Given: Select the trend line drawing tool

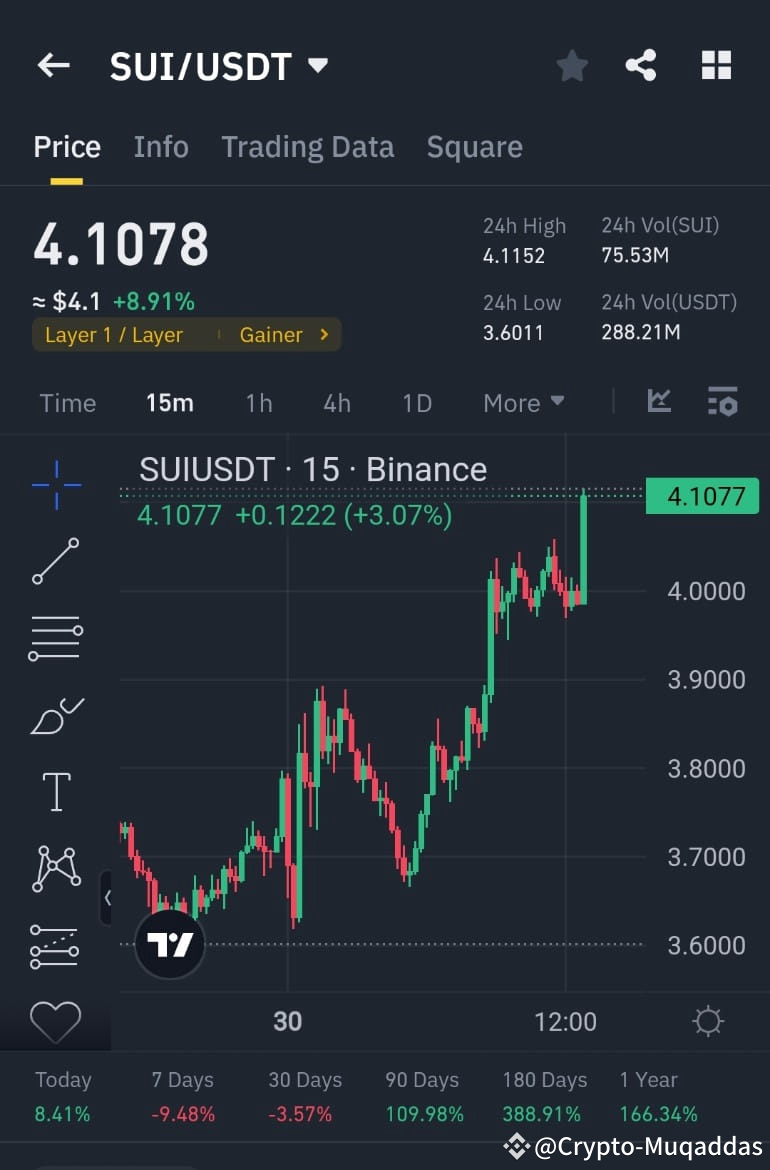Looking at the screenshot, I should click(56, 562).
